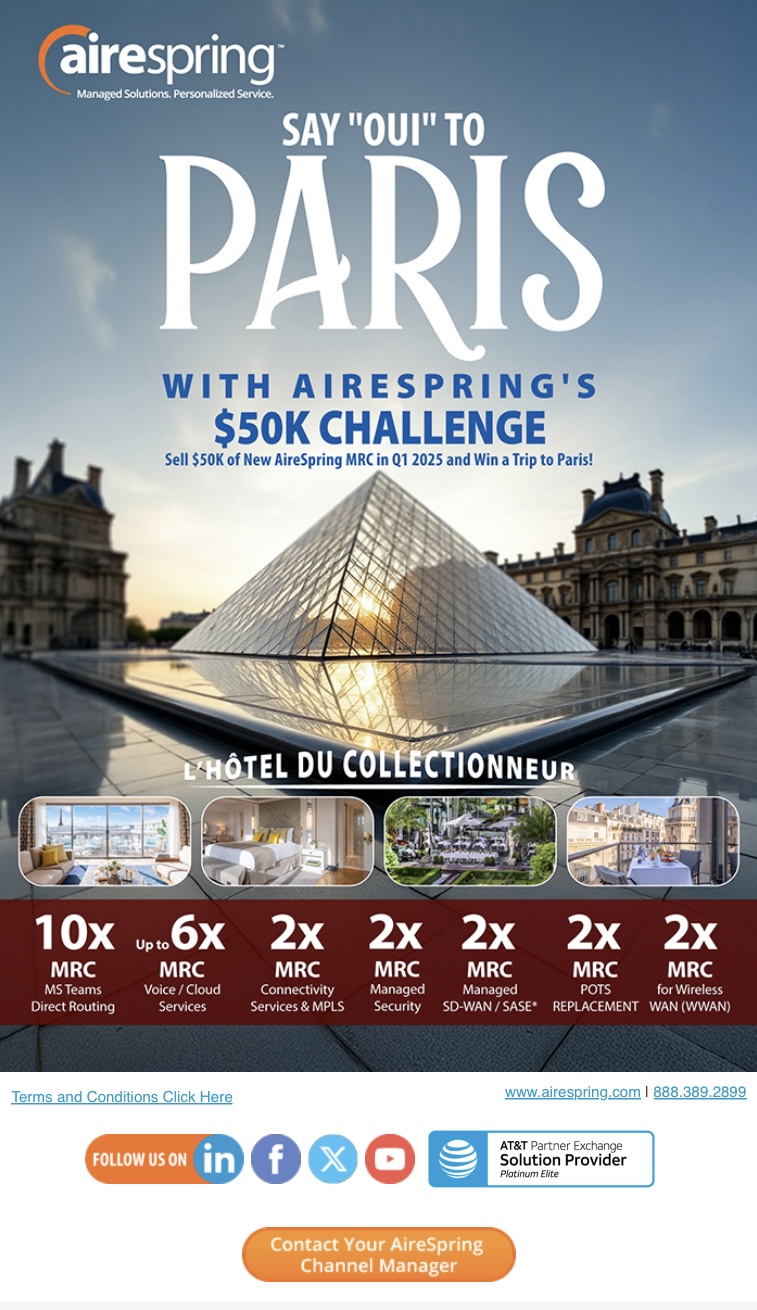Open AireSpring's Facebook page
Image resolution: width=757 pixels, height=1310 pixels.
click(x=276, y=1159)
